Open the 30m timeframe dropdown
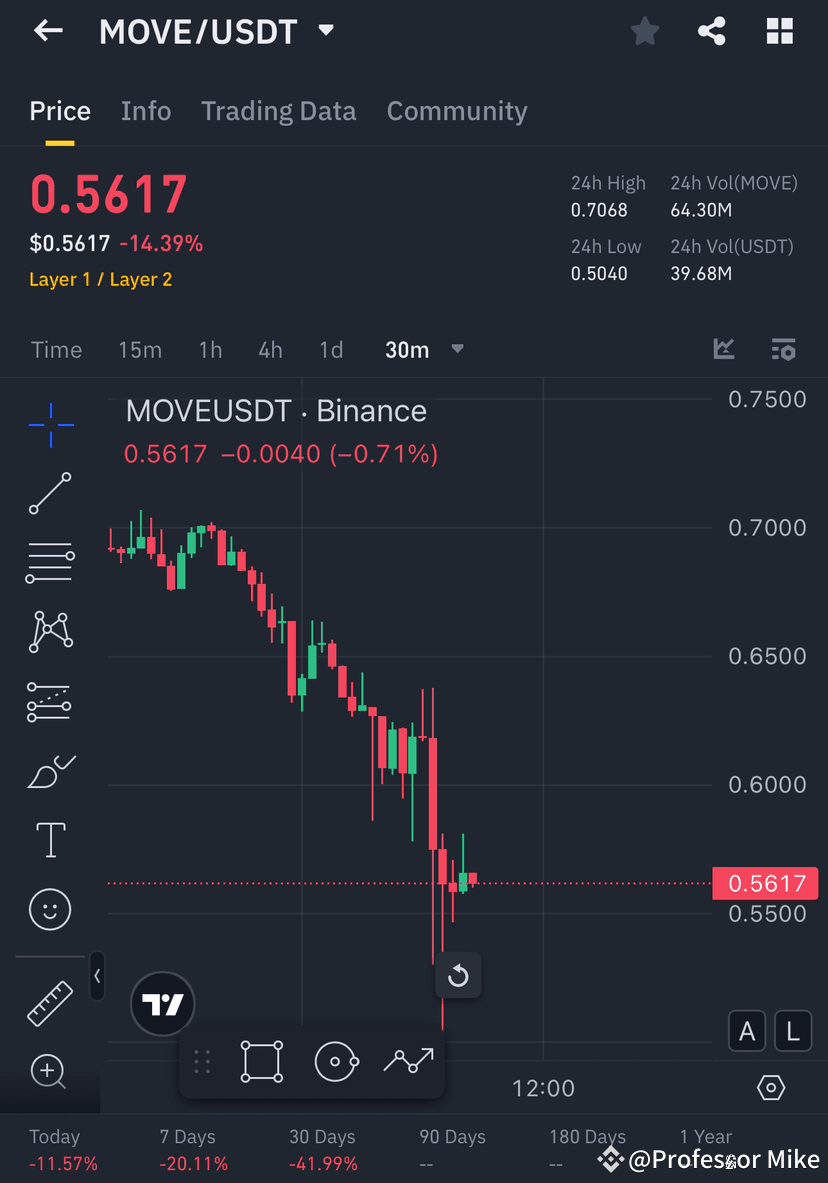The height and width of the screenshot is (1183, 828). coord(424,350)
